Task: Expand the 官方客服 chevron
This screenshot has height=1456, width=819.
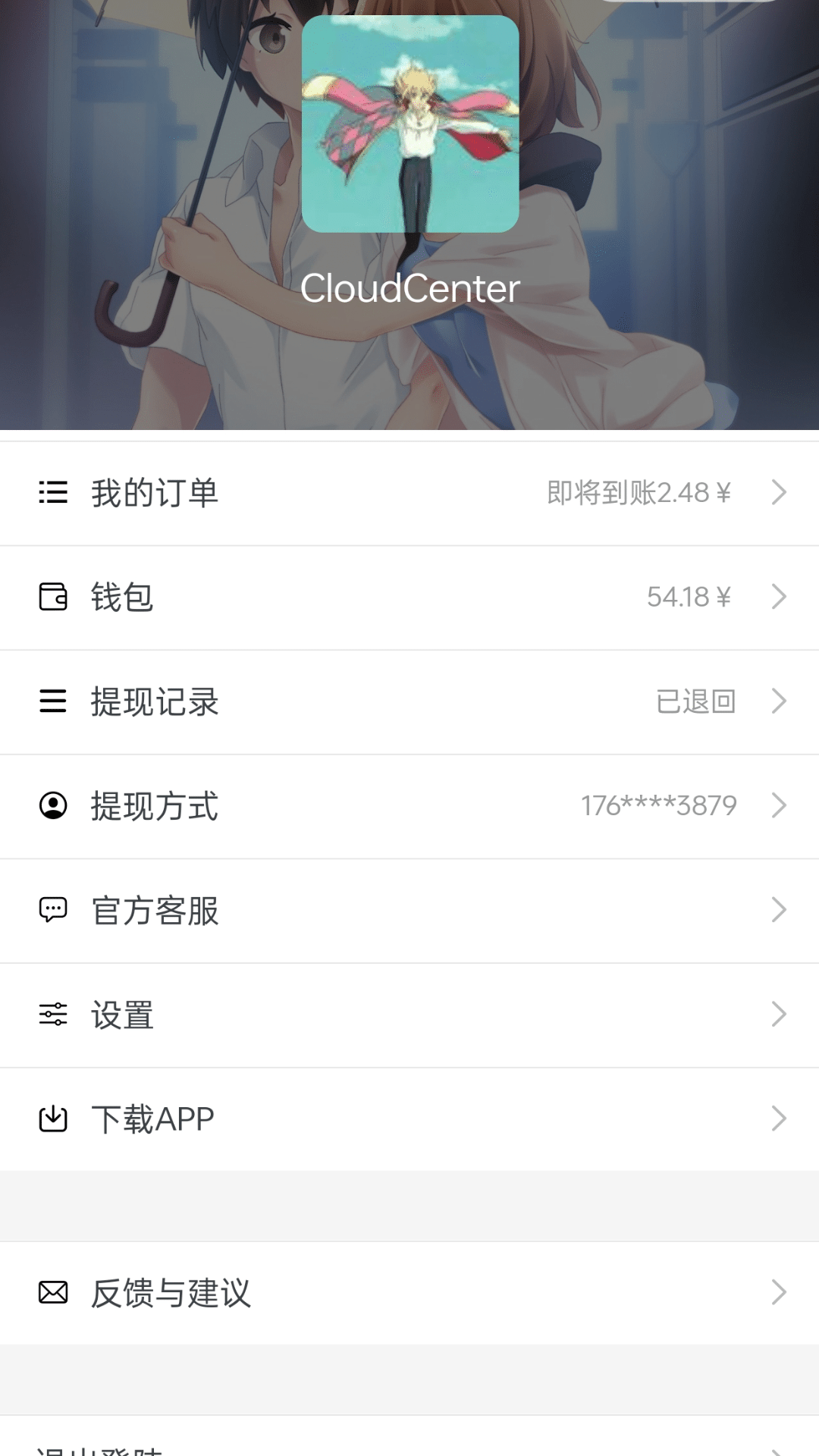Action: point(780,911)
